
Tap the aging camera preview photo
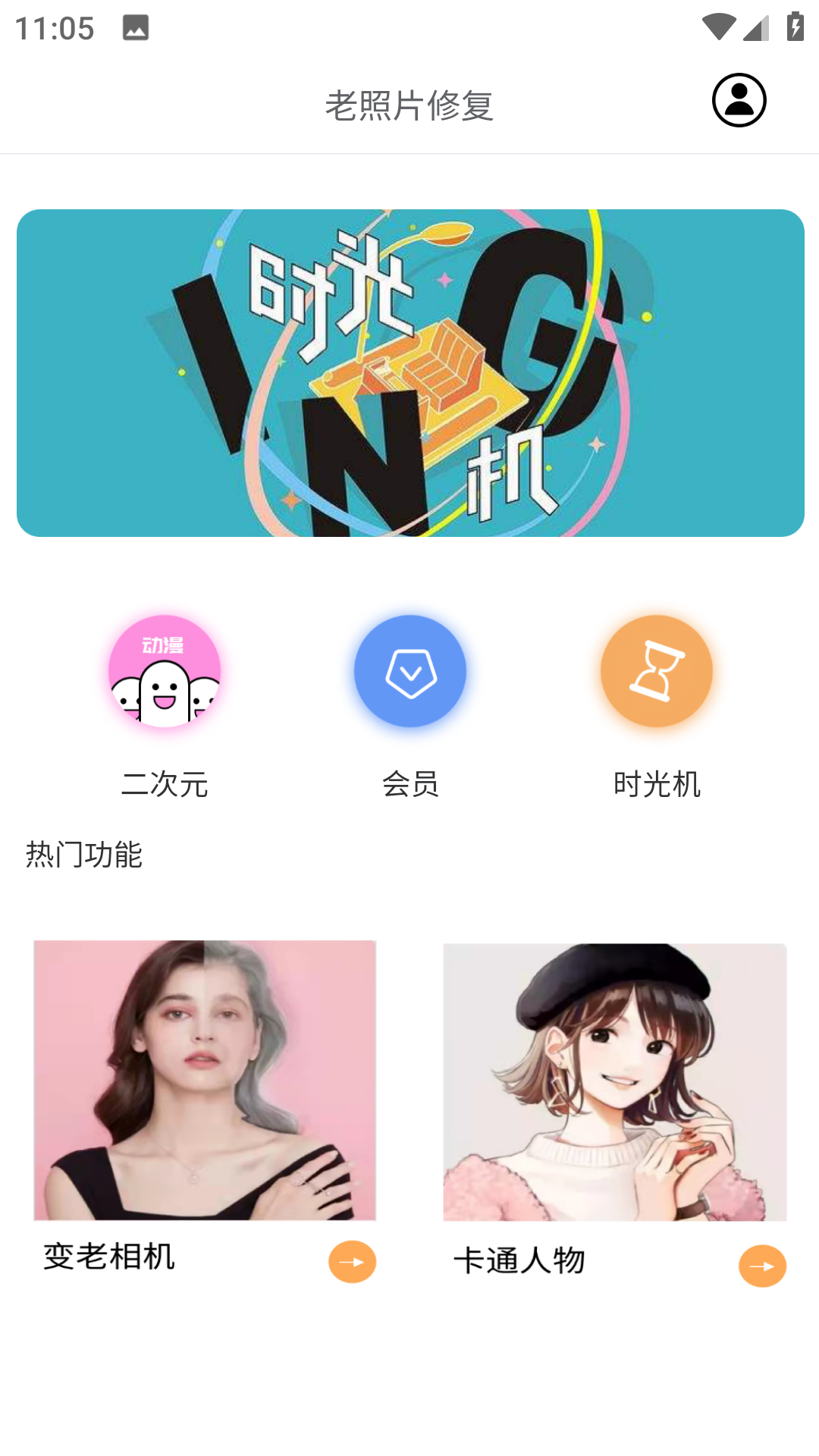point(204,1078)
